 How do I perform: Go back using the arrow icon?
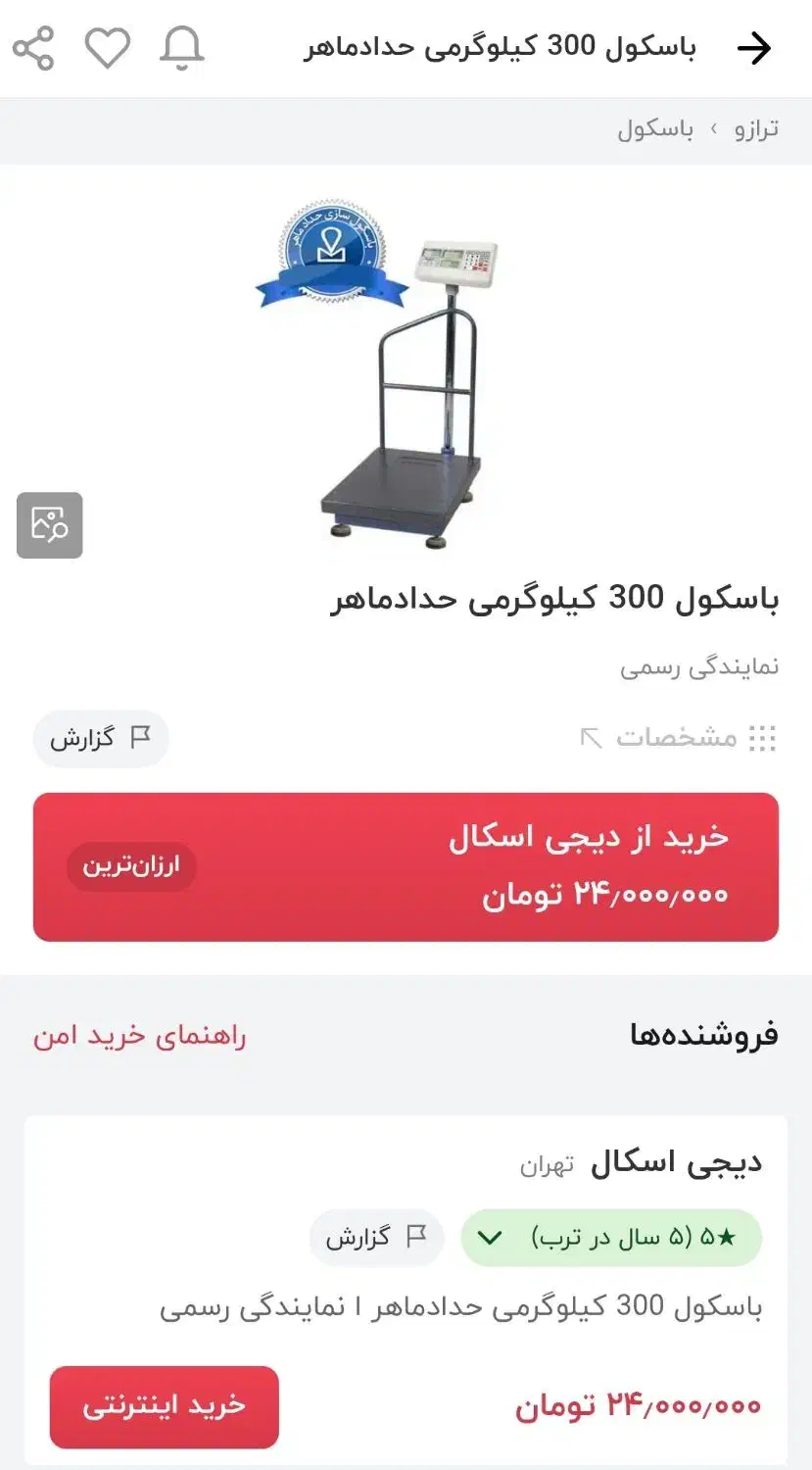753,48
